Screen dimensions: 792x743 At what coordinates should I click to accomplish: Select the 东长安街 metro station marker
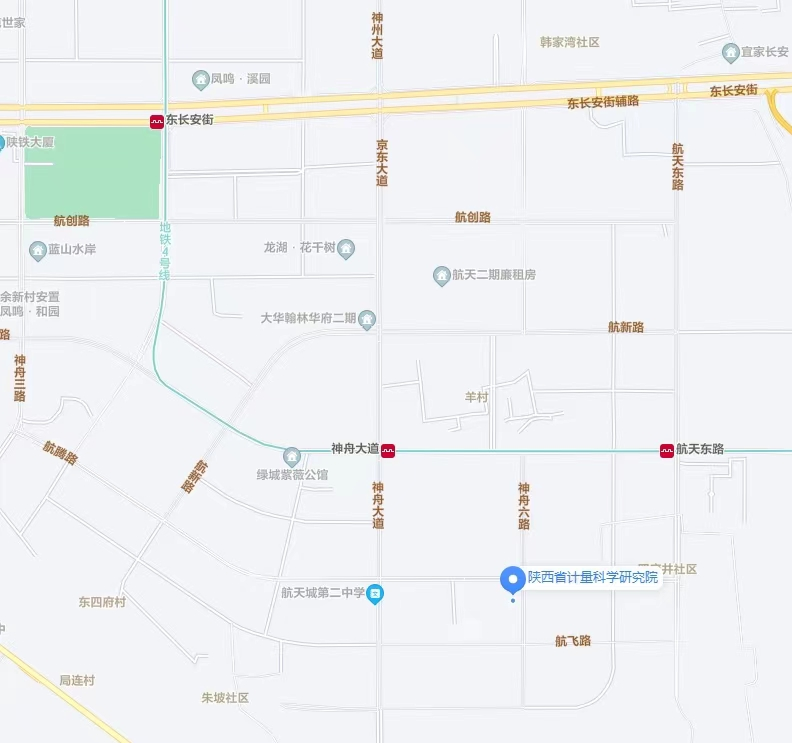point(157,120)
